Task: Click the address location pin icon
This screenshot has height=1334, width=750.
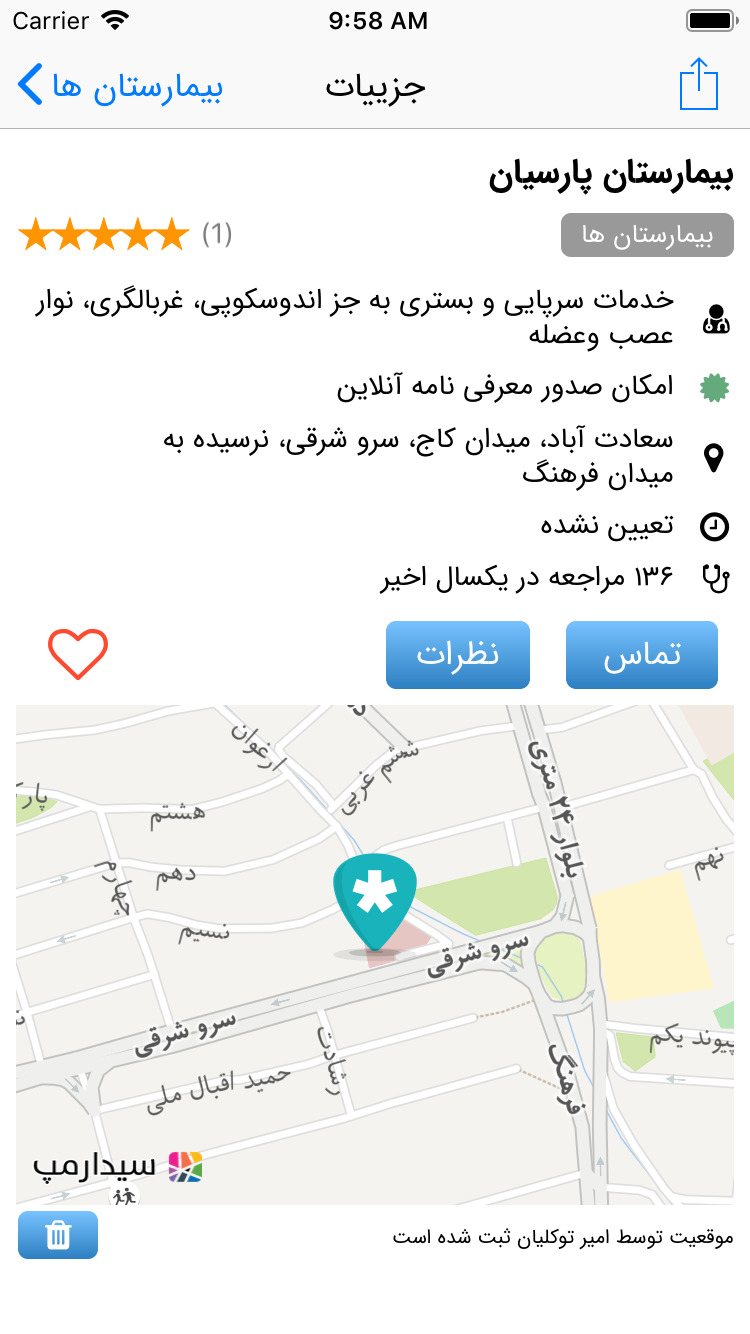Action: click(716, 457)
